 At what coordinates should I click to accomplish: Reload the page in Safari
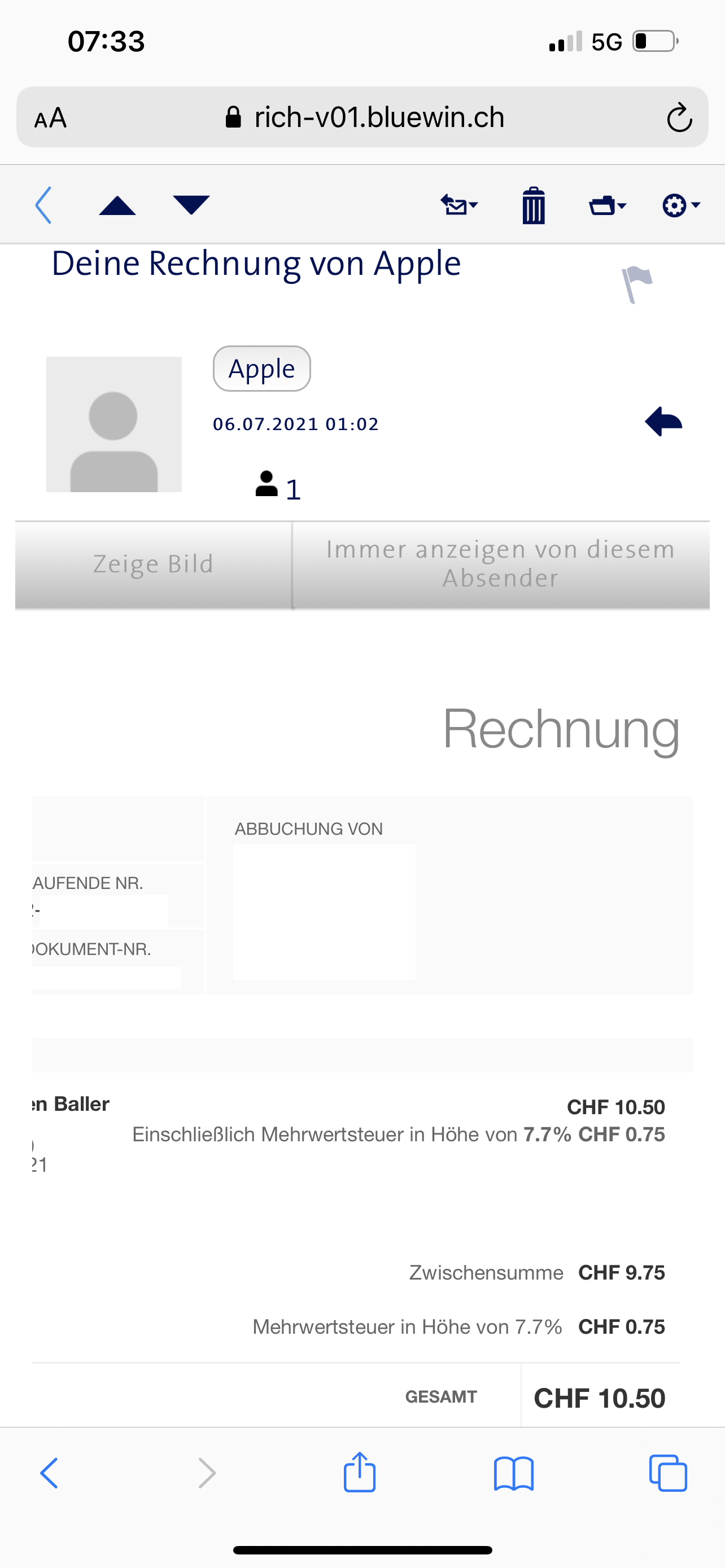679,117
